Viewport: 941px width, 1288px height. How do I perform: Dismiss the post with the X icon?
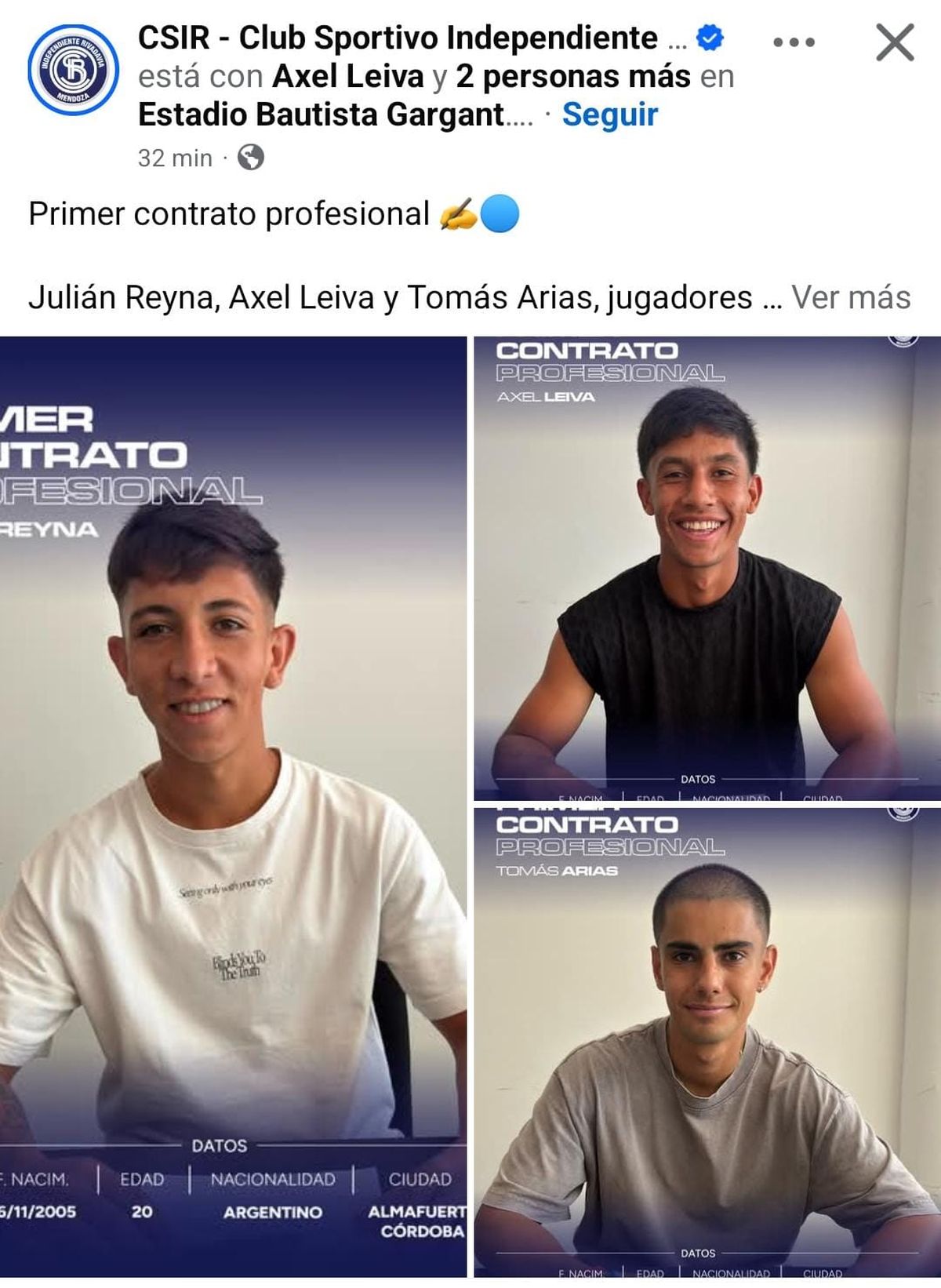(x=895, y=42)
